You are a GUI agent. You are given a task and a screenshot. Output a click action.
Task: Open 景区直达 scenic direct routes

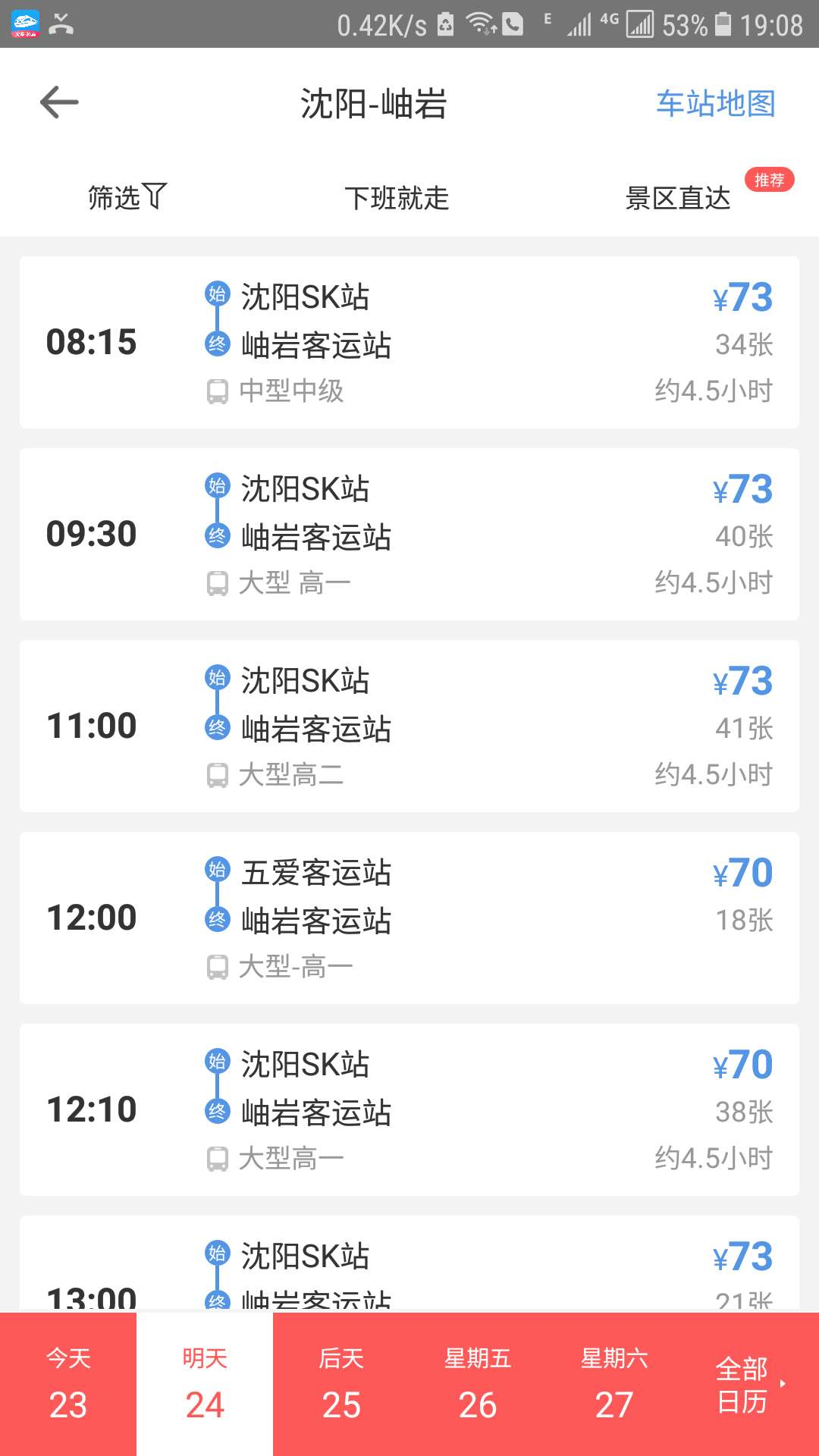pos(678,198)
